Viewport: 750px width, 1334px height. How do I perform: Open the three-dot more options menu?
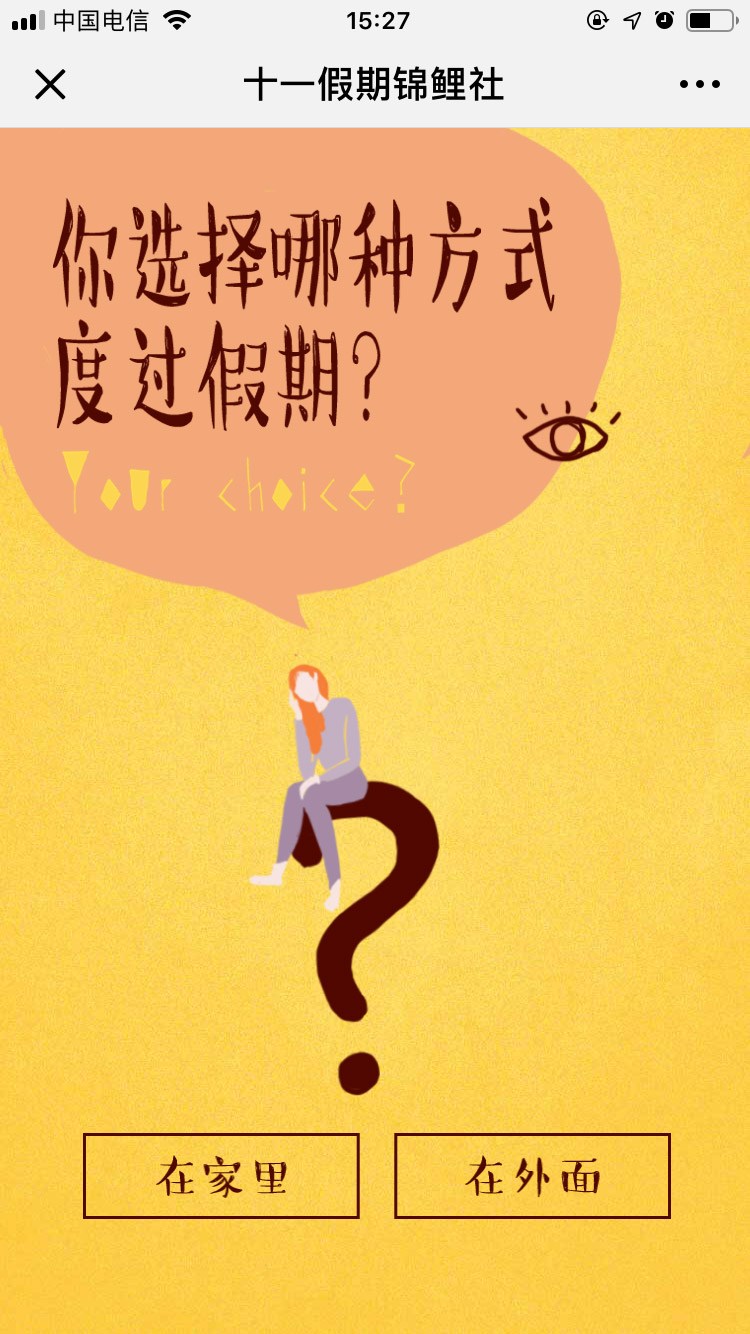[x=699, y=85]
